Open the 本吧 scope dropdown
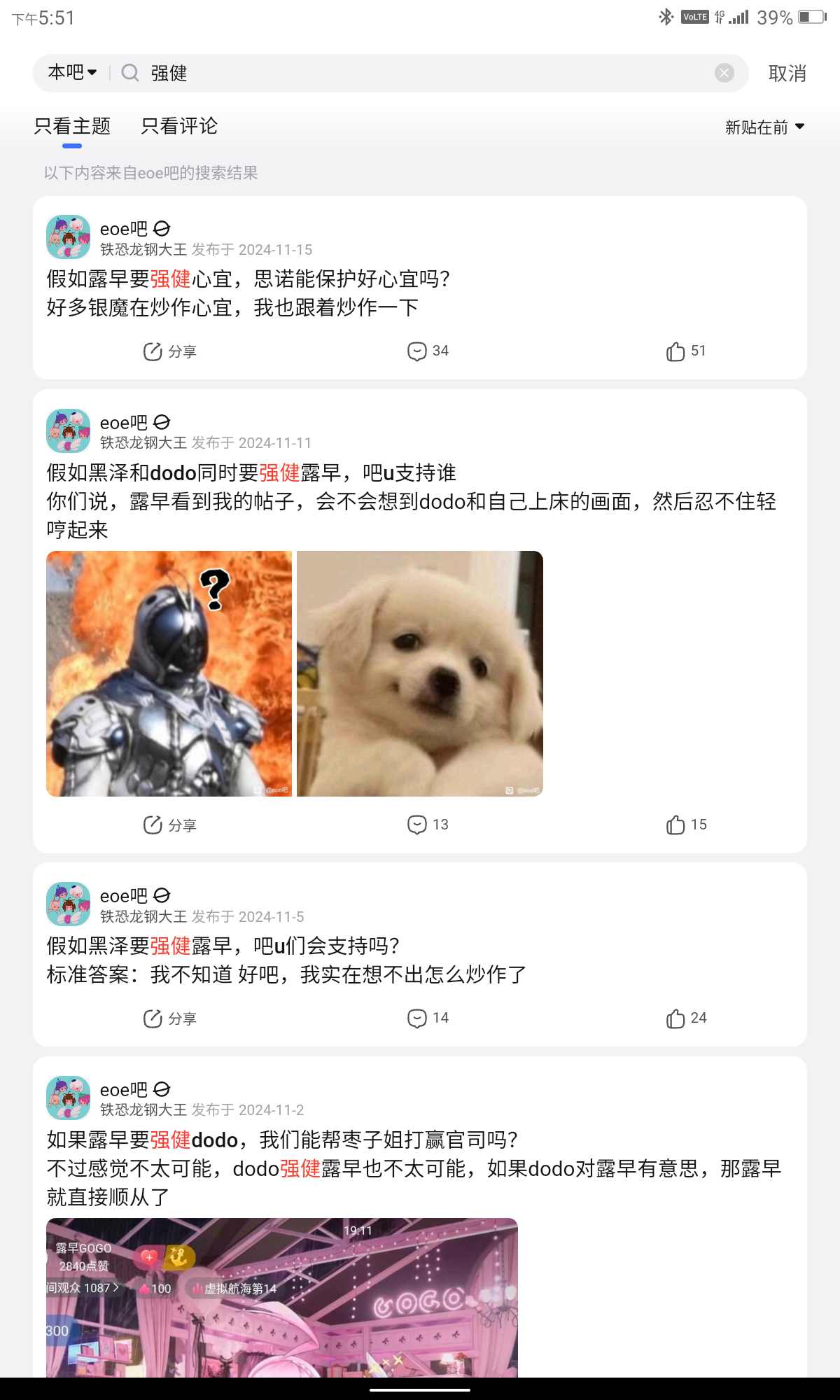 point(72,73)
